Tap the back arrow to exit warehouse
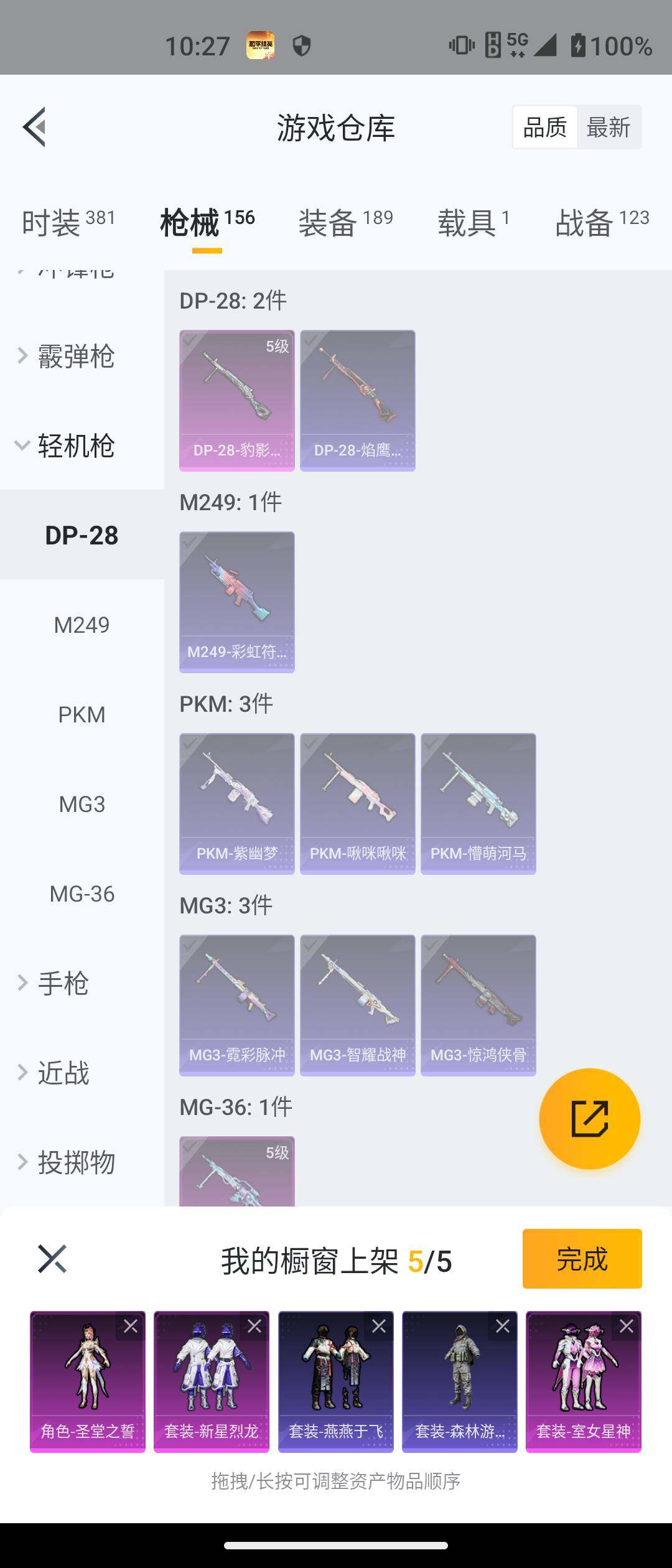672x1568 pixels. pyautogui.click(x=34, y=126)
